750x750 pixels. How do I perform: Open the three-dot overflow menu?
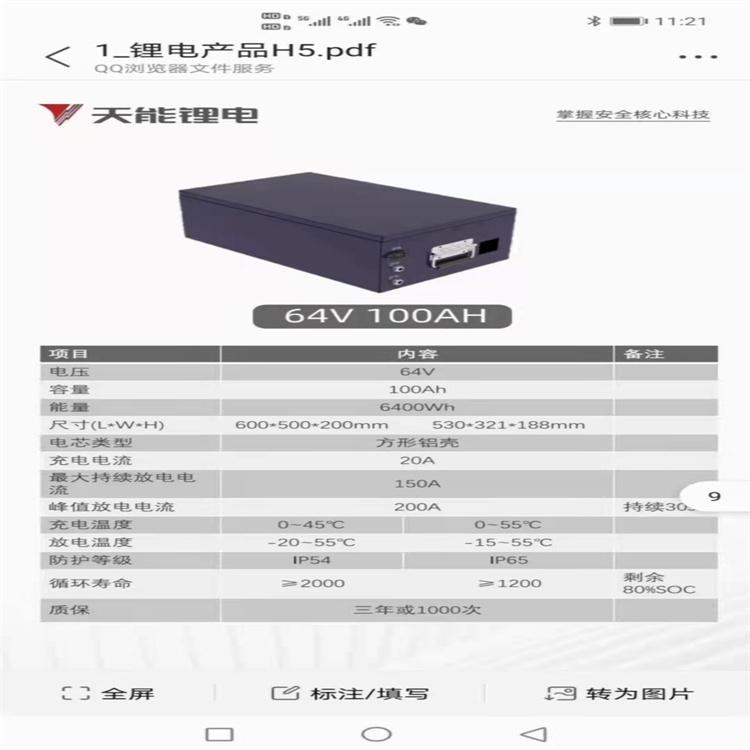click(698, 57)
